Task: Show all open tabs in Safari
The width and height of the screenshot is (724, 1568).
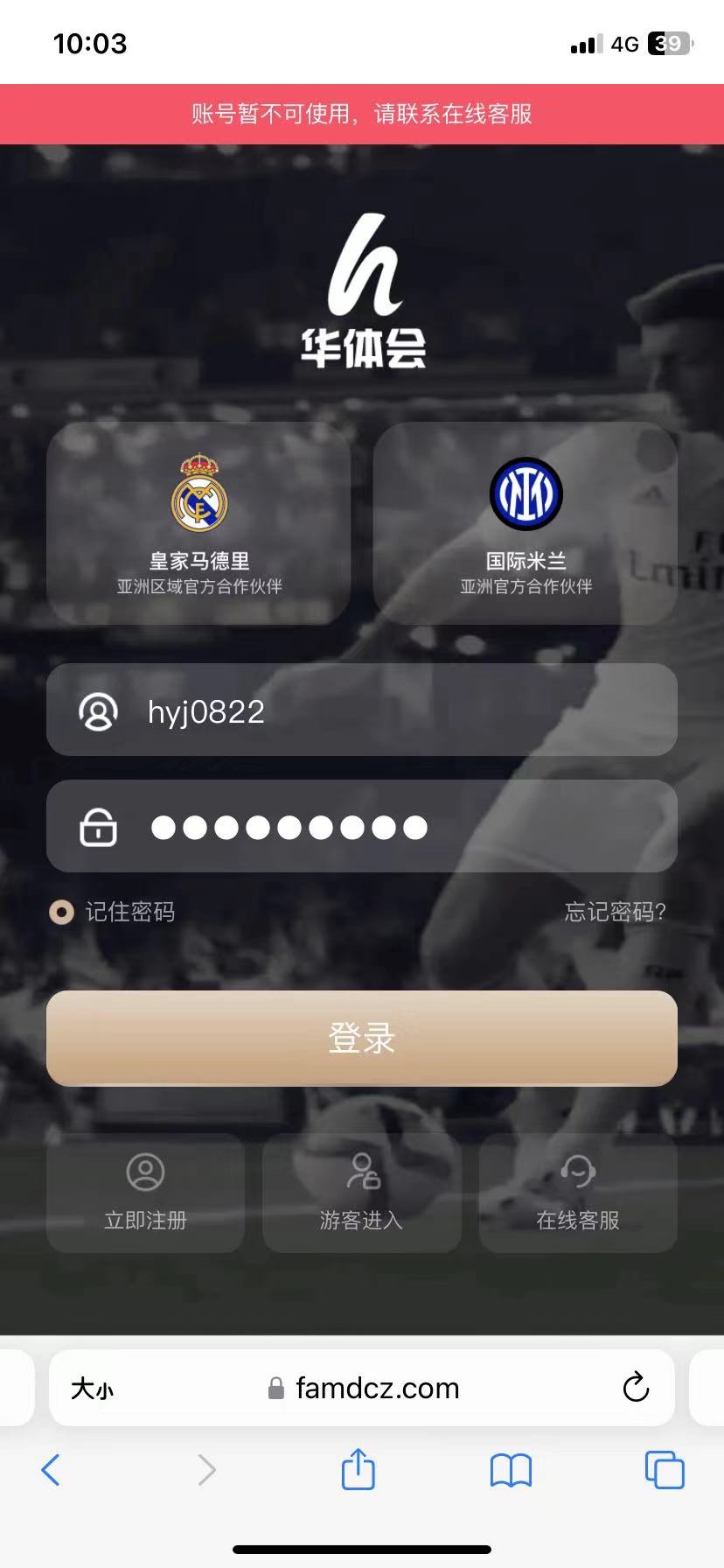Action: coord(665,1470)
